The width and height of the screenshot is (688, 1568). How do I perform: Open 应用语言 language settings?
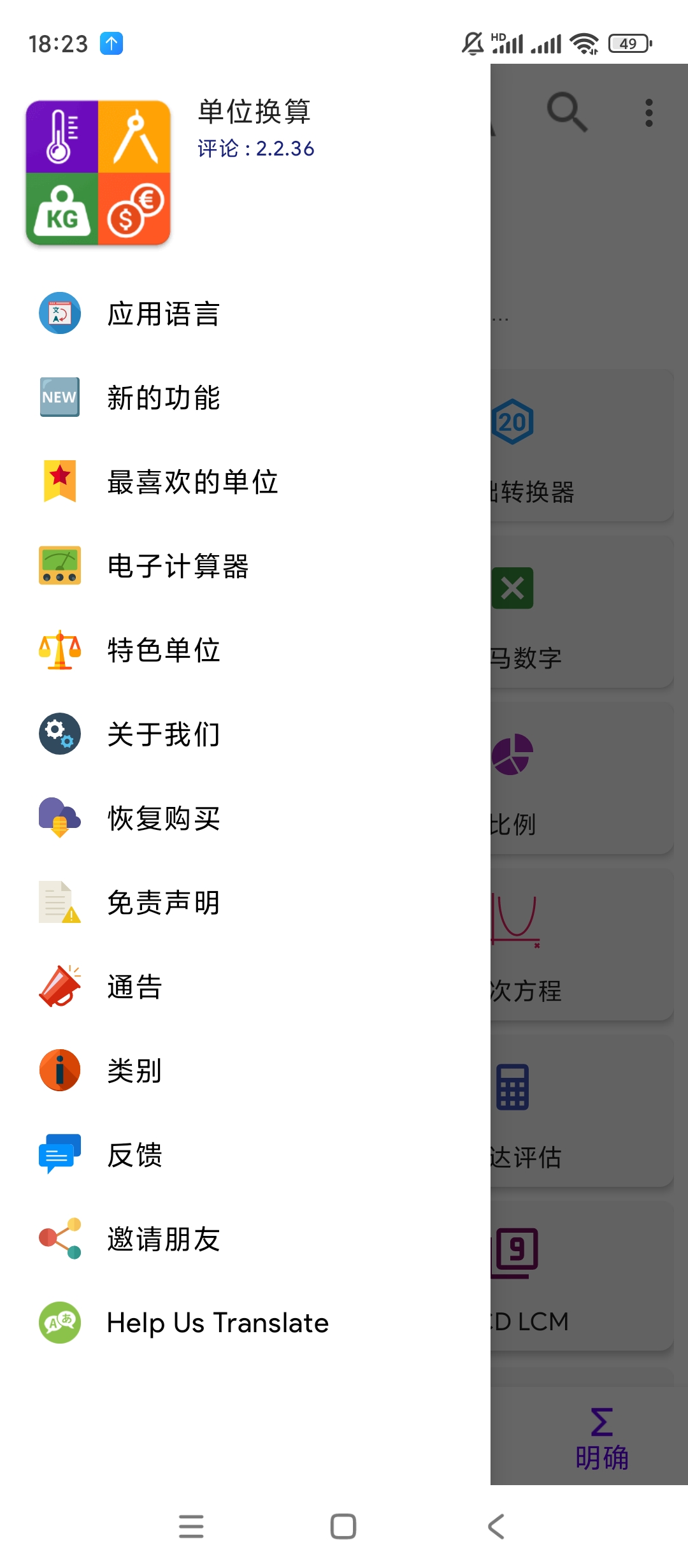point(164,314)
